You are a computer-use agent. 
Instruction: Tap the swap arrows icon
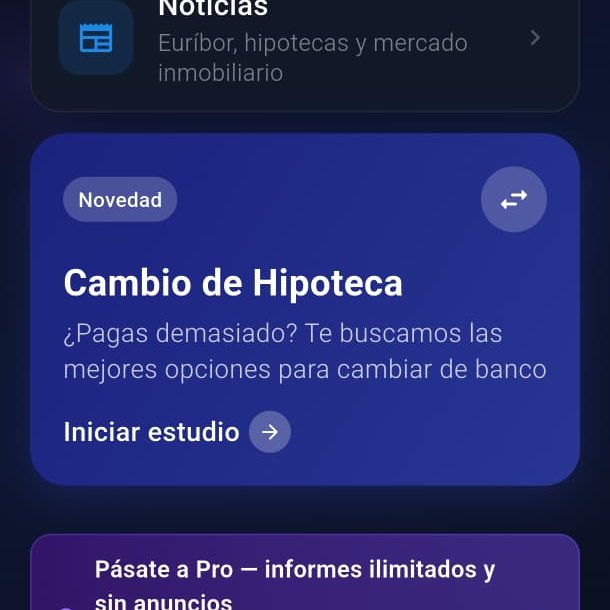(514, 200)
